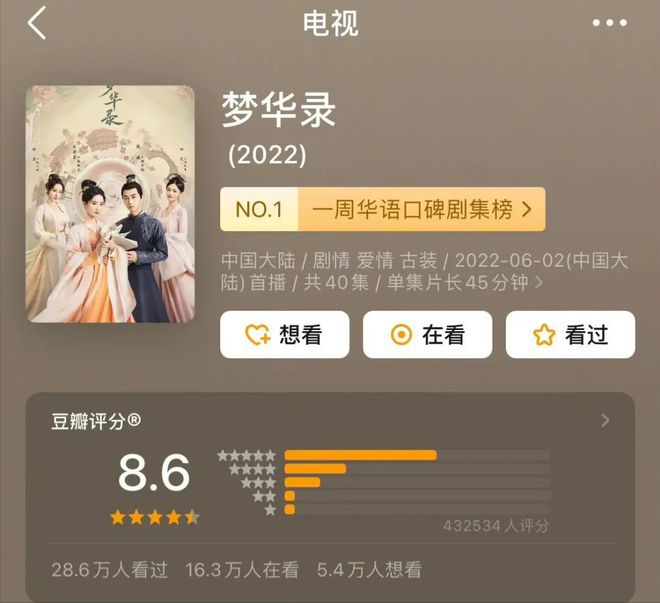Open the 梦华录 poster image
Viewport: 660px width, 603px height.
pyautogui.click(x=110, y=204)
